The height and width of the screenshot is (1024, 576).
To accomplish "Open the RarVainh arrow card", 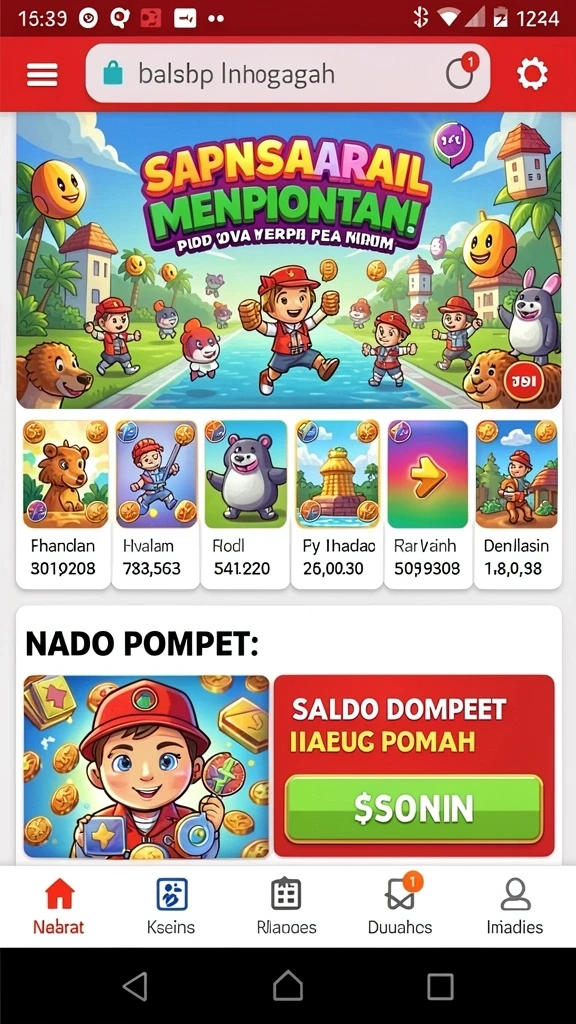I will [x=428, y=504].
